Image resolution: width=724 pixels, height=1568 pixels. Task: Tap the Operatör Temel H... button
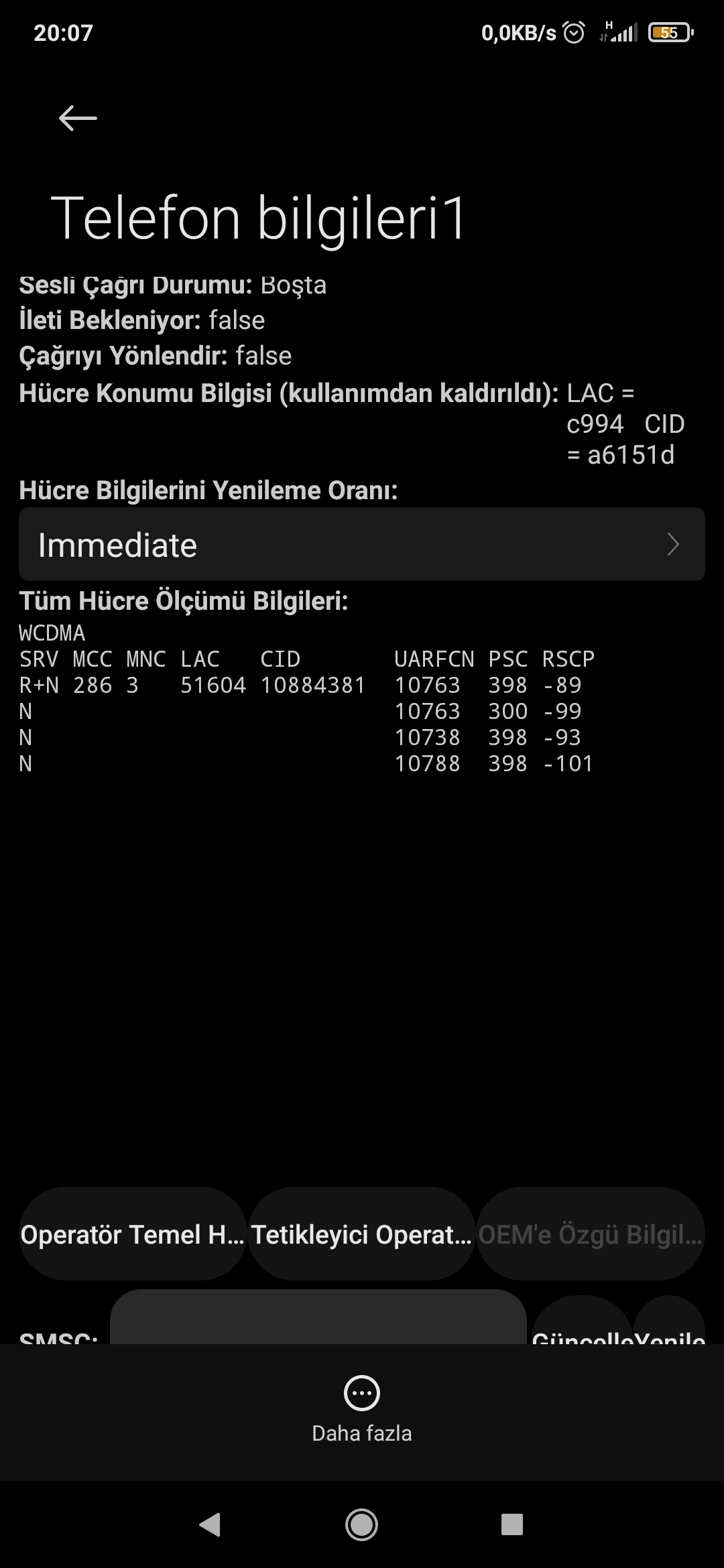pyautogui.click(x=133, y=1234)
